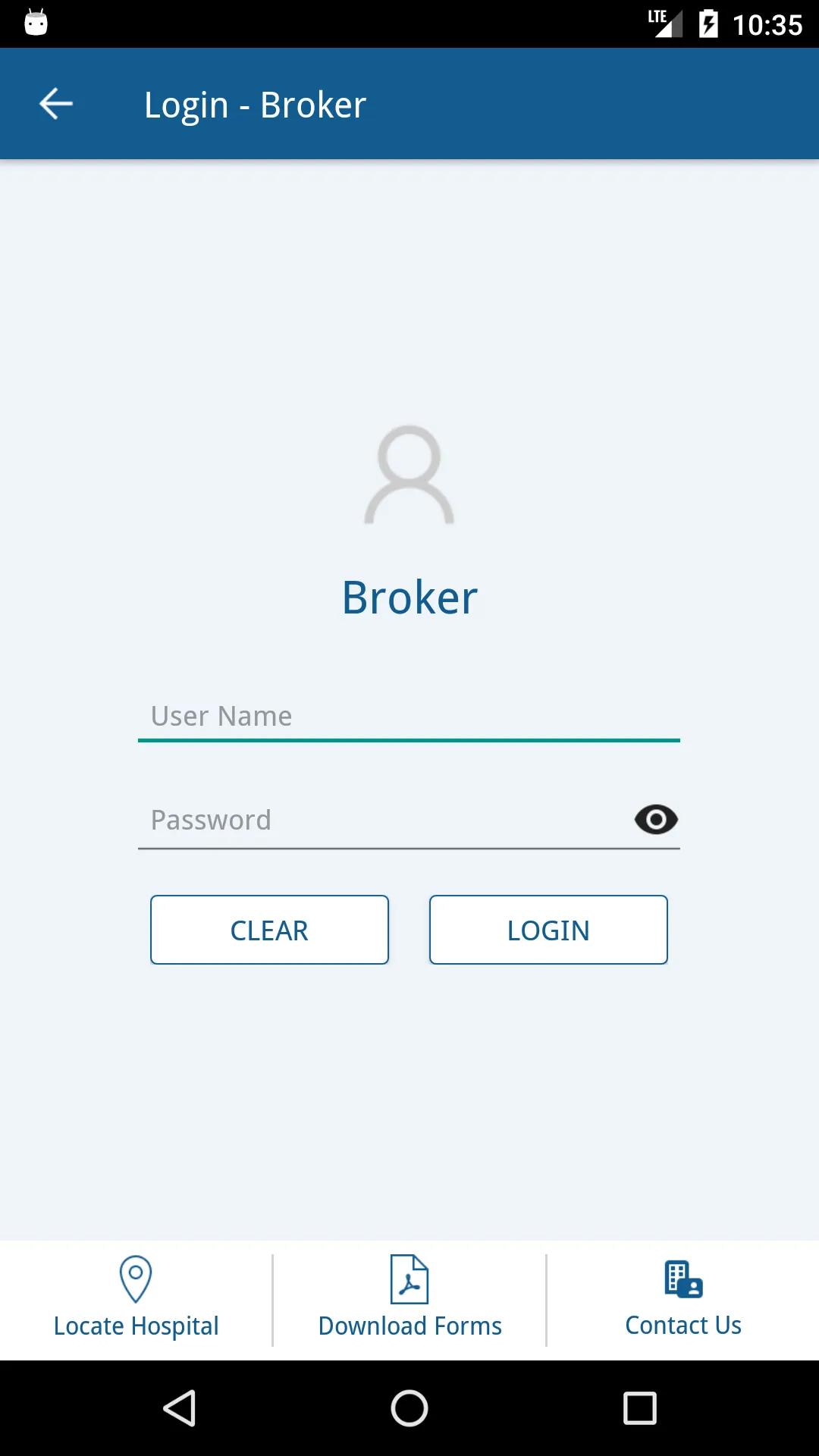
Task: Focus the Password input field
Action: 379,820
